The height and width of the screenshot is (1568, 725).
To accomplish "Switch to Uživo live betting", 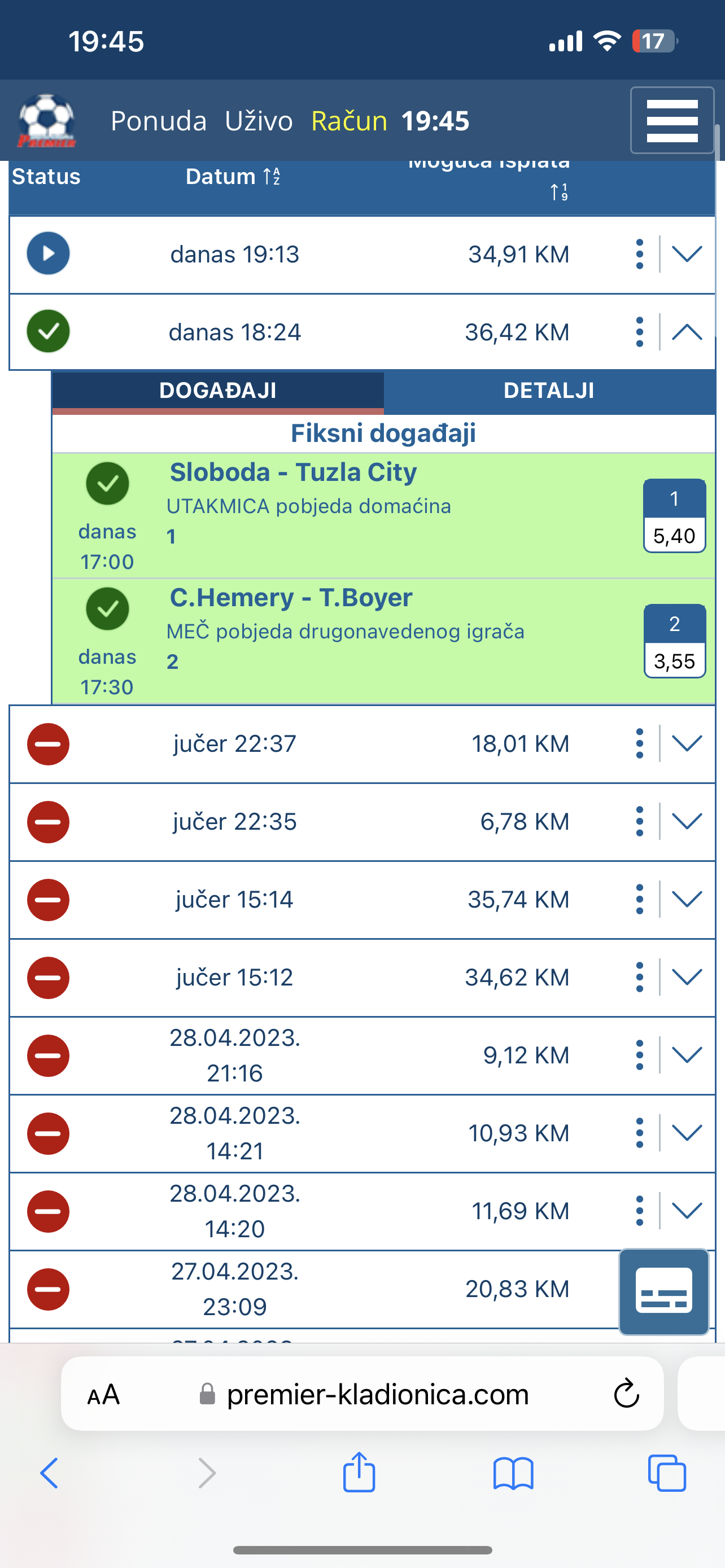I will [259, 121].
